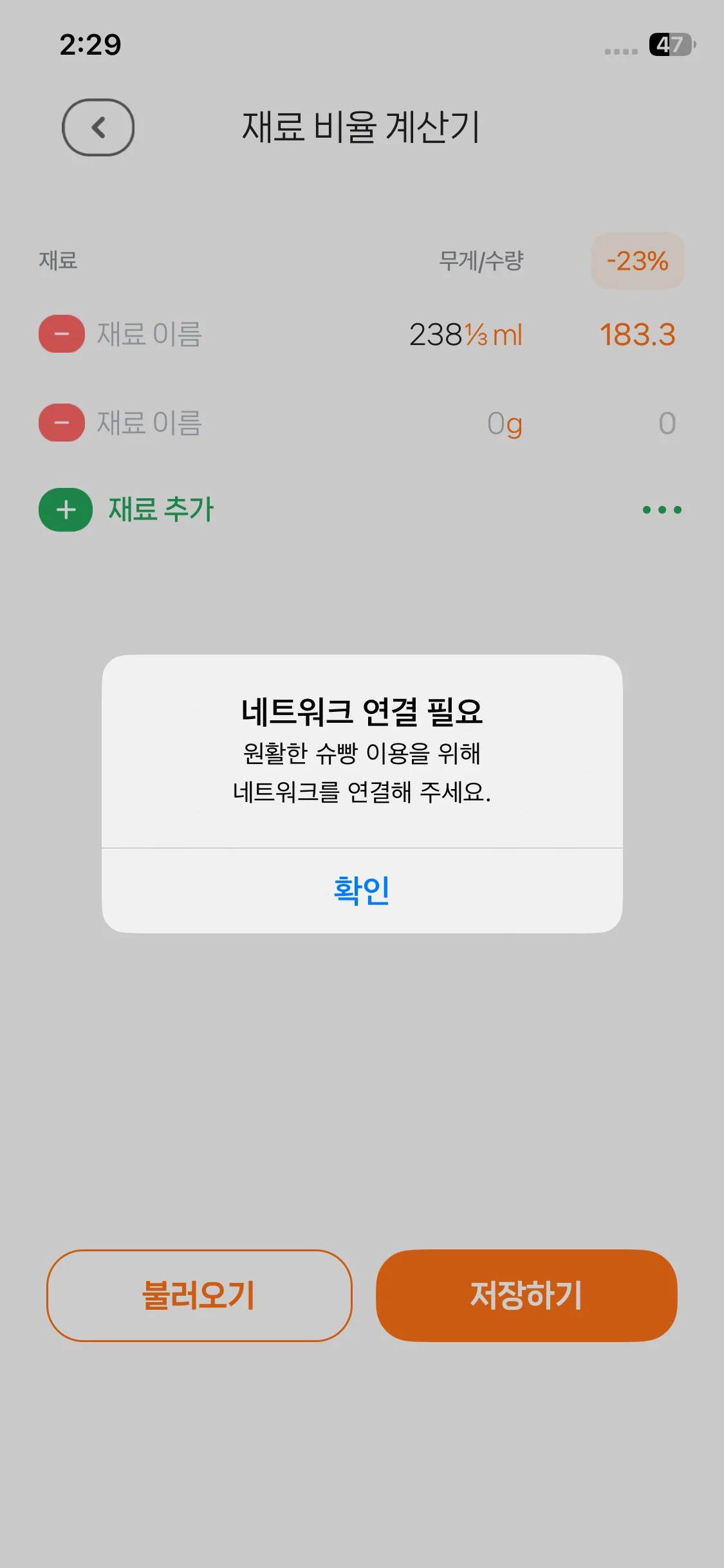The height and width of the screenshot is (1568, 724).
Task: Tap 재료 추가 to add a new row
Action: (x=159, y=509)
